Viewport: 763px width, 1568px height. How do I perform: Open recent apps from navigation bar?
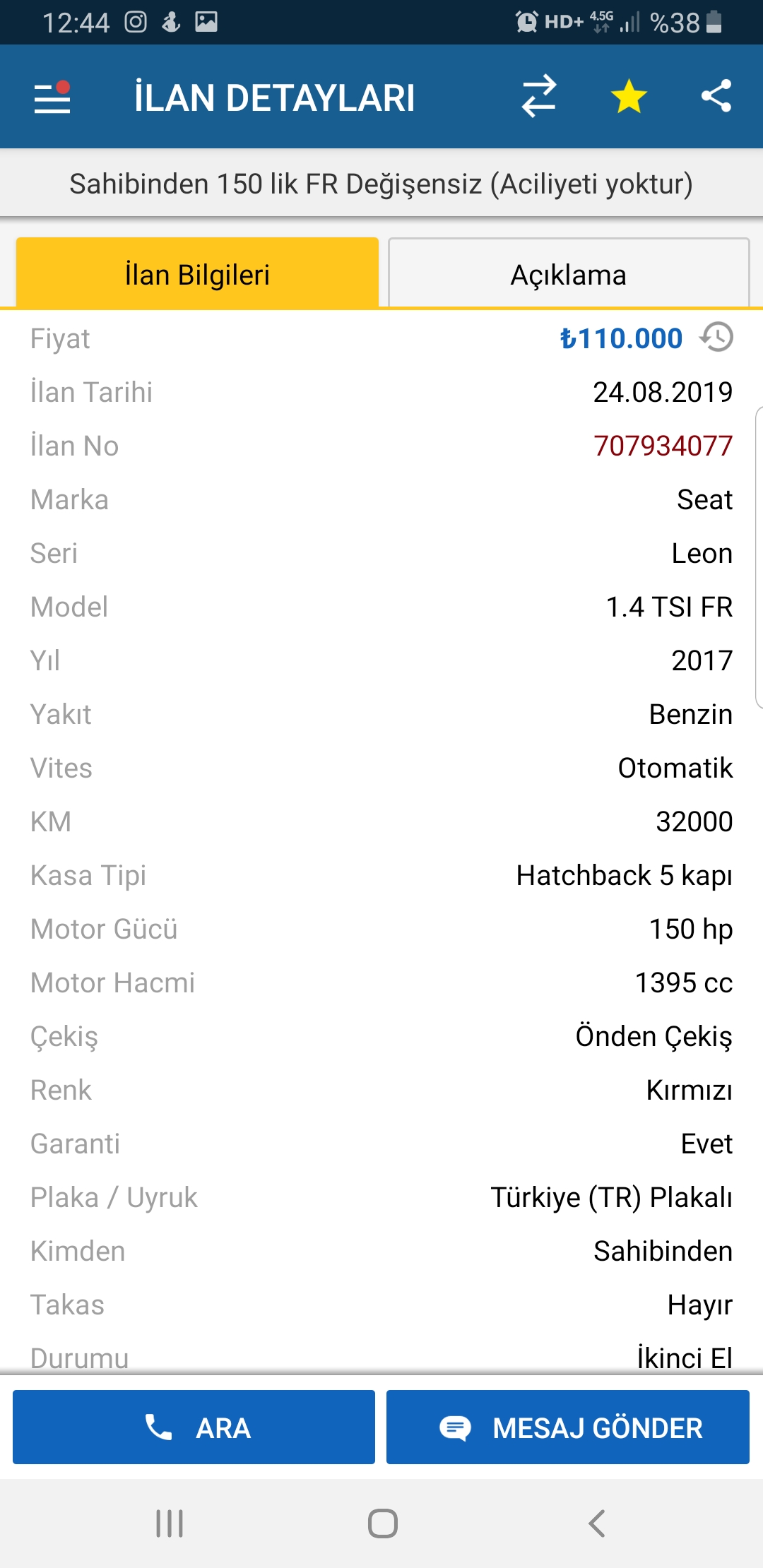coord(170,1524)
